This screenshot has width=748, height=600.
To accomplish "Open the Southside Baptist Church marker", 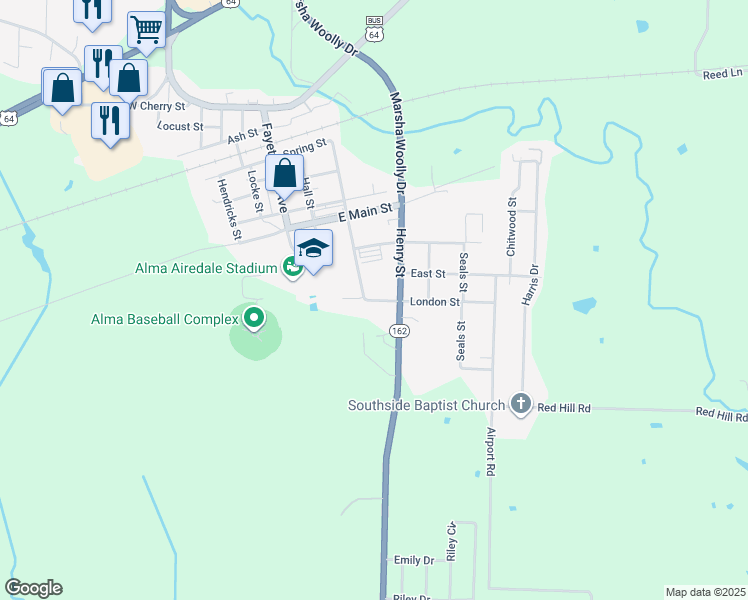I will pyautogui.click(x=520, y=404).
